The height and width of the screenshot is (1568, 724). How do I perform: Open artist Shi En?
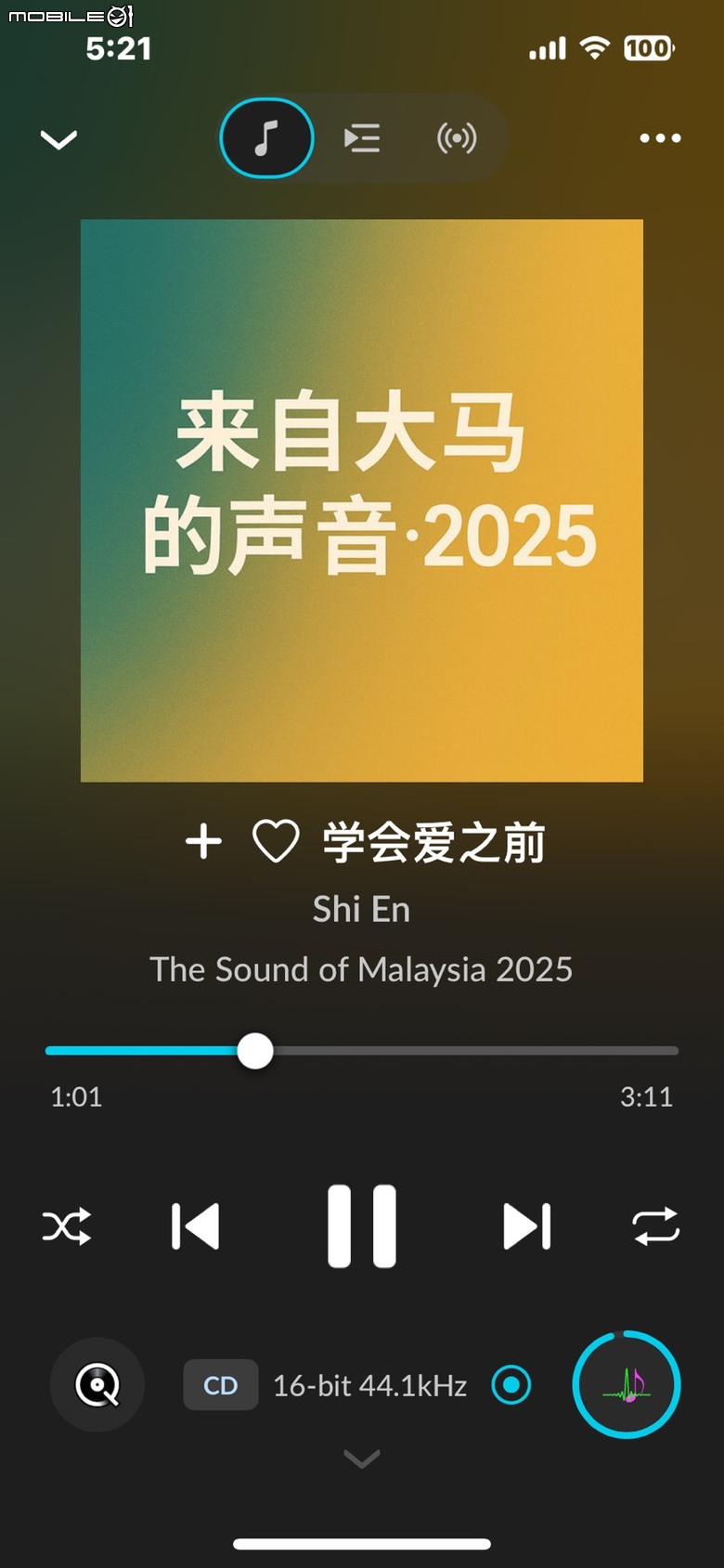361,909
